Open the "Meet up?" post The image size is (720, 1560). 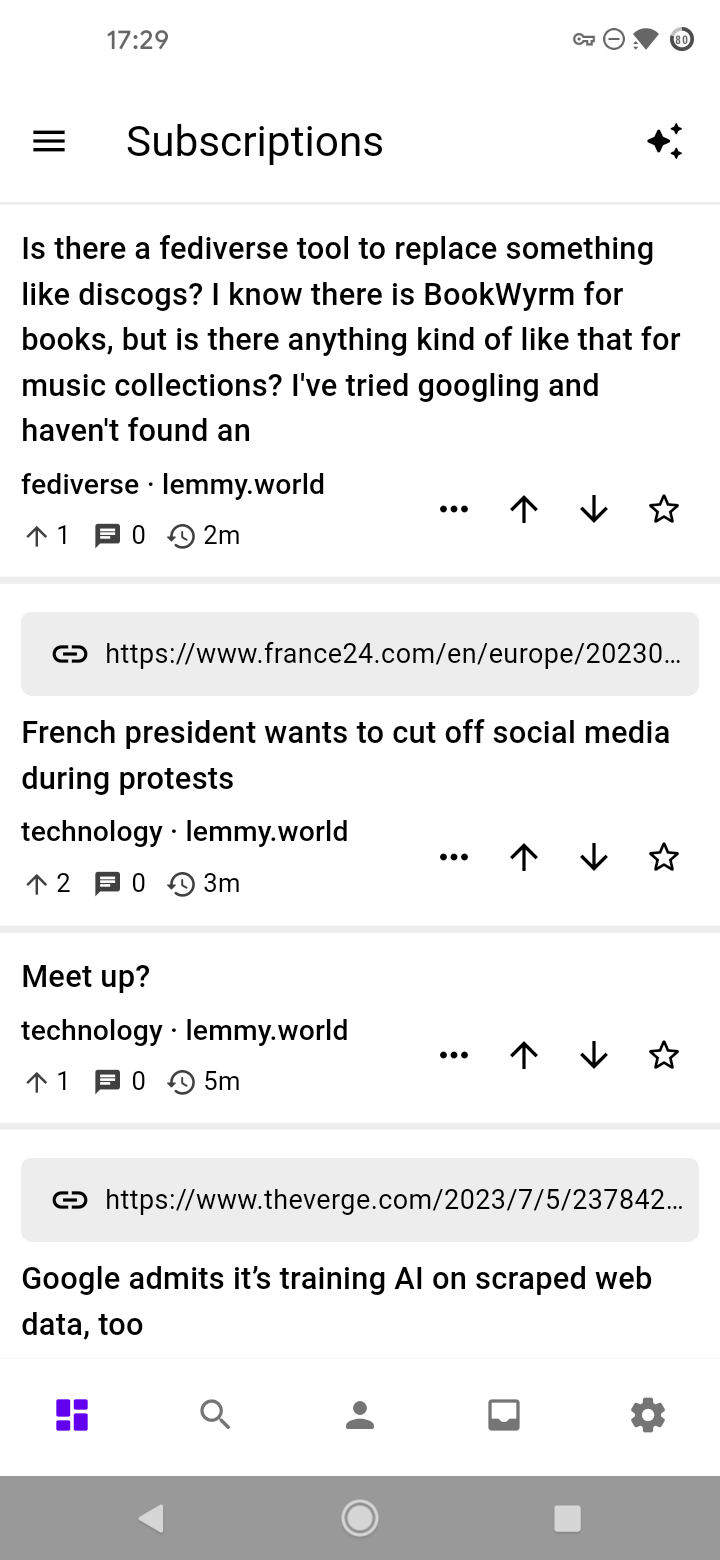coord(86,976)
